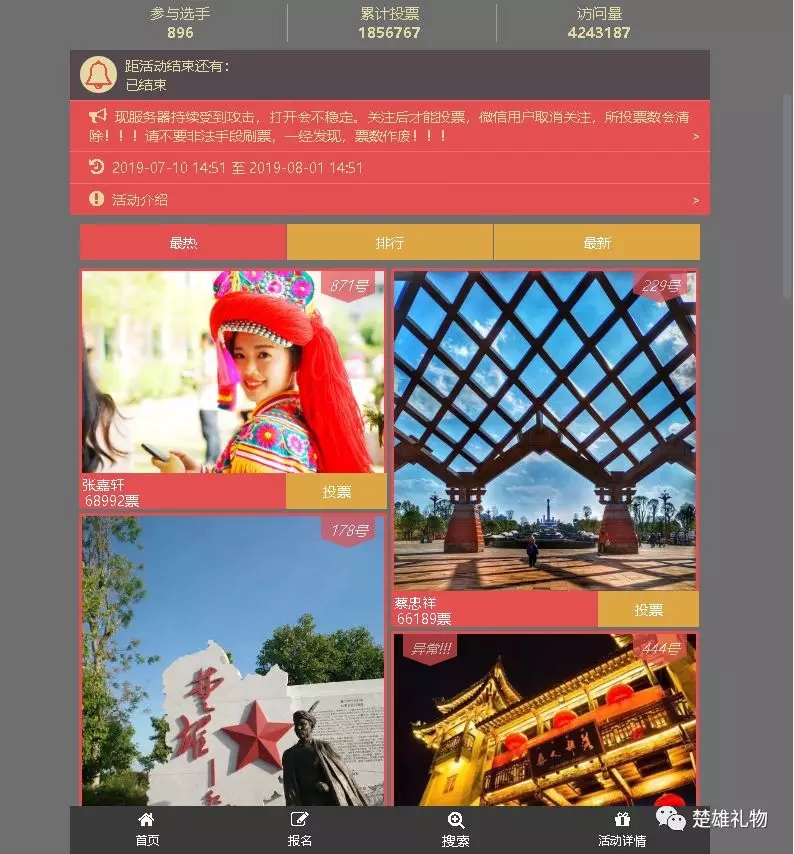The height and width of the screenshot is (854, 794).
Task: Vote for 张嘉轩 with 投票 button
Action: [336, 492]
